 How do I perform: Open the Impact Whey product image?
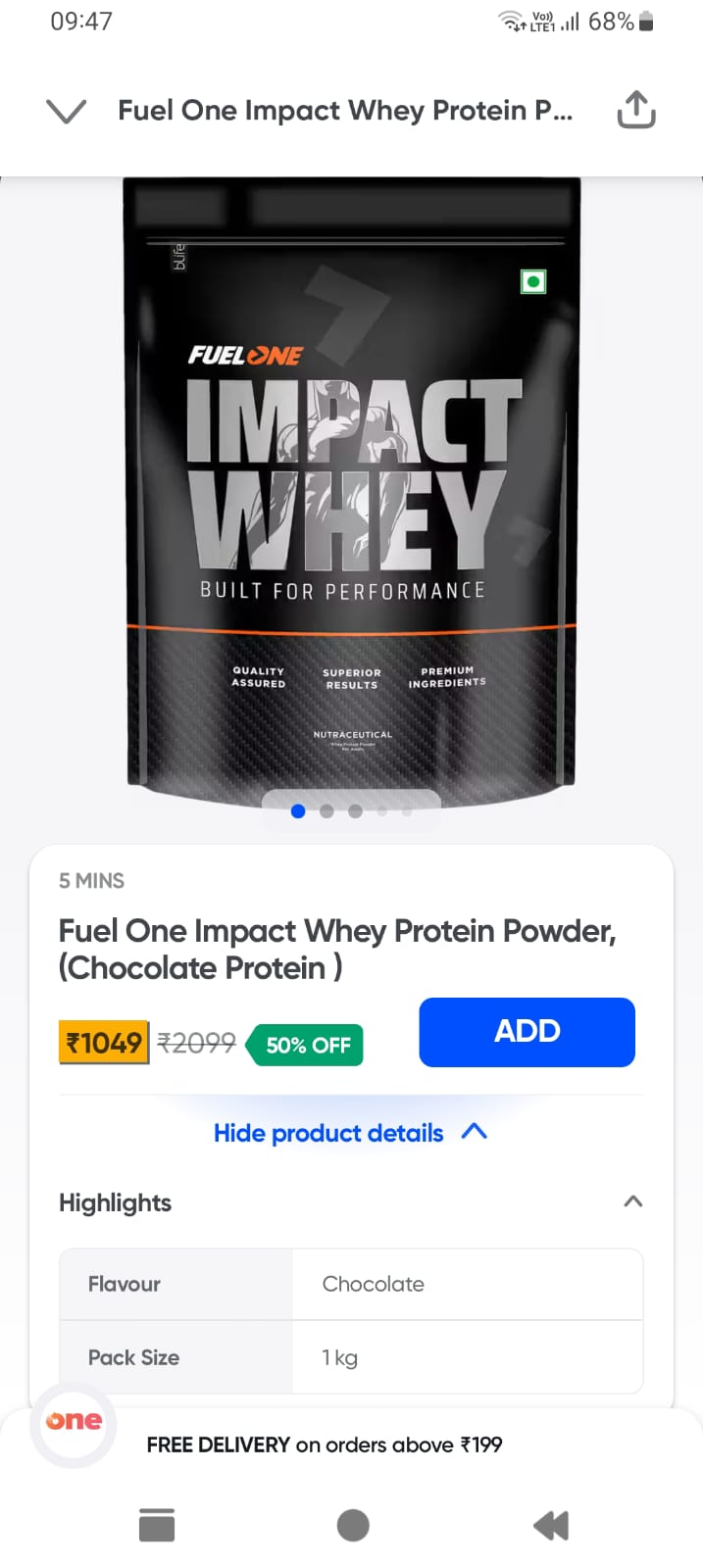point(351,480)
